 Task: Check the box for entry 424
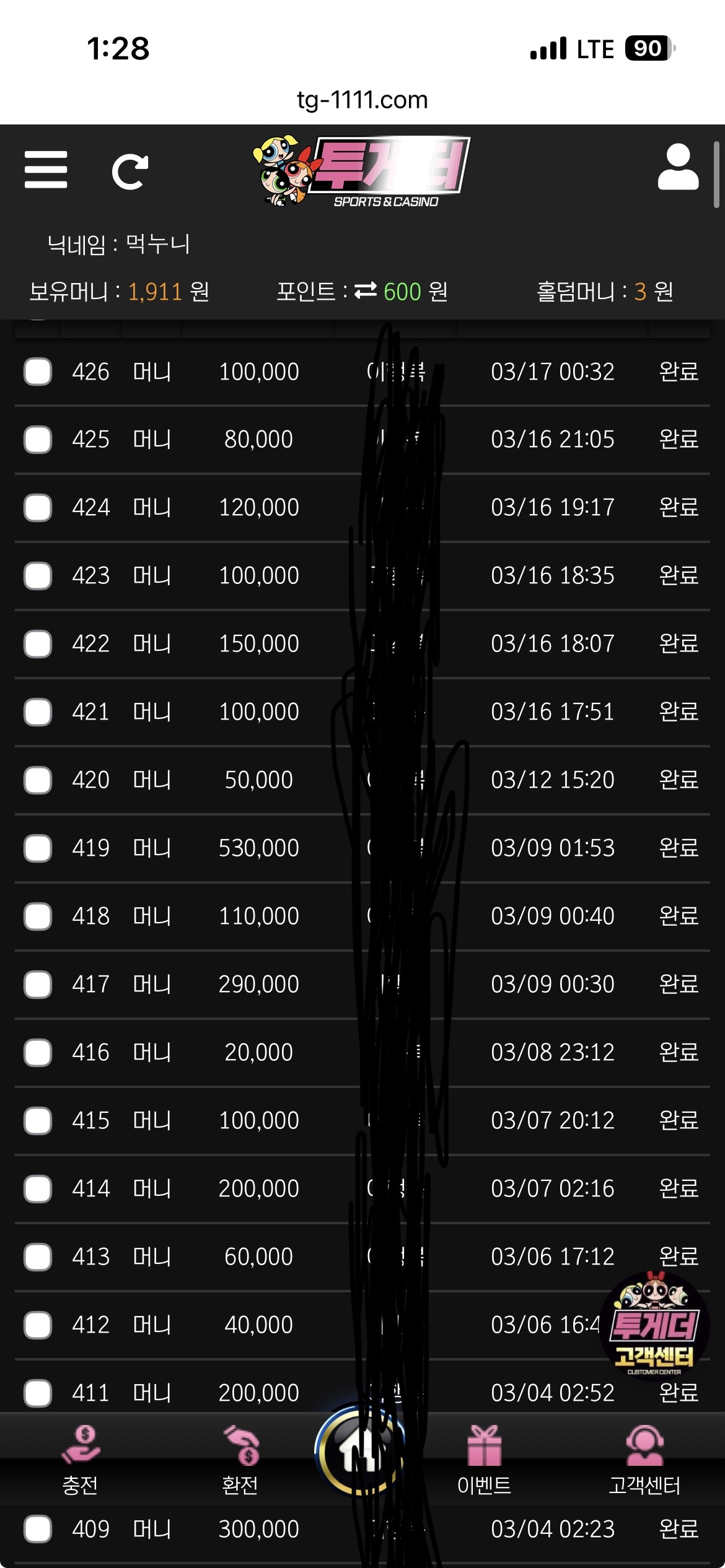38,508
